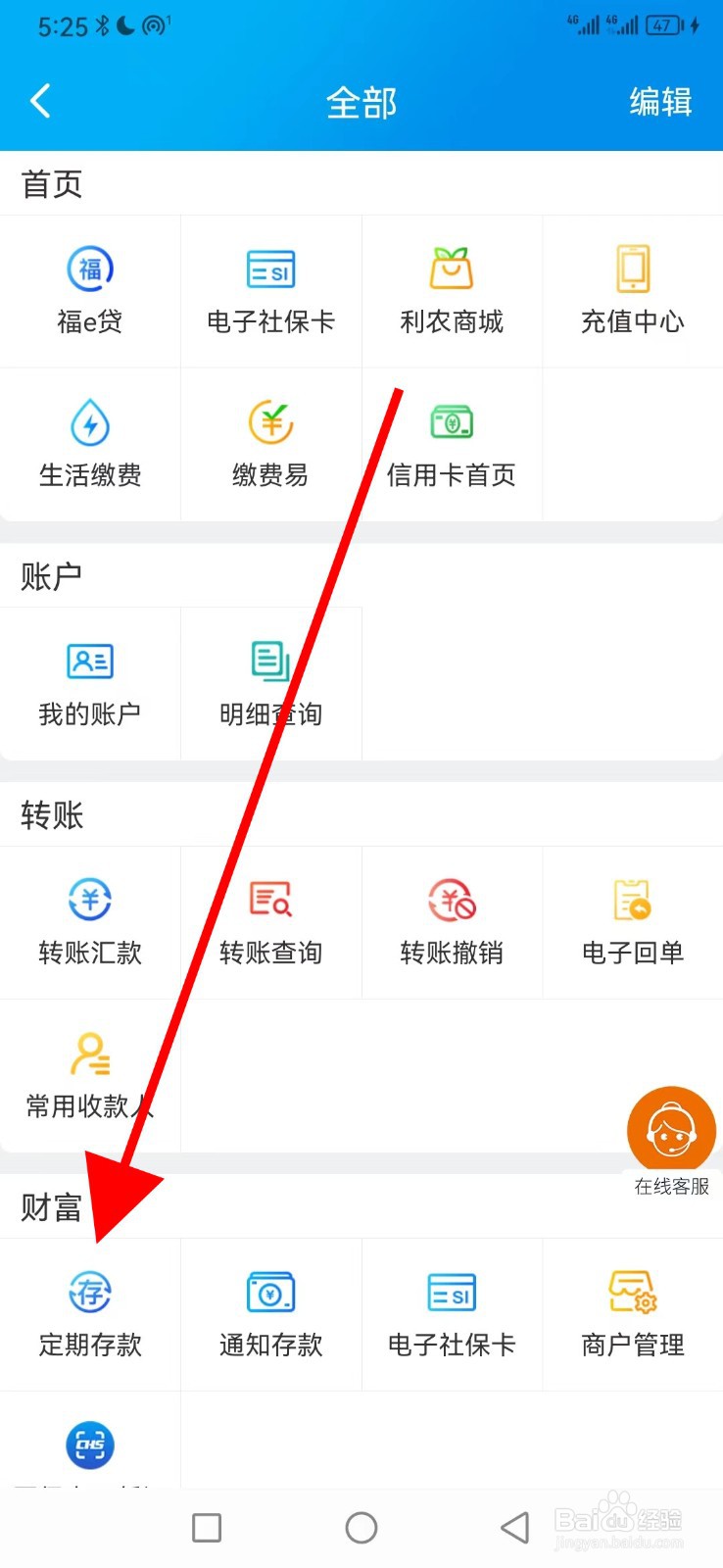The height and width of the screenshot is (1568, 723).
Task: Open 常用收款人 frequent payees
Action: pyautogui.click(x=90, y=1075)
